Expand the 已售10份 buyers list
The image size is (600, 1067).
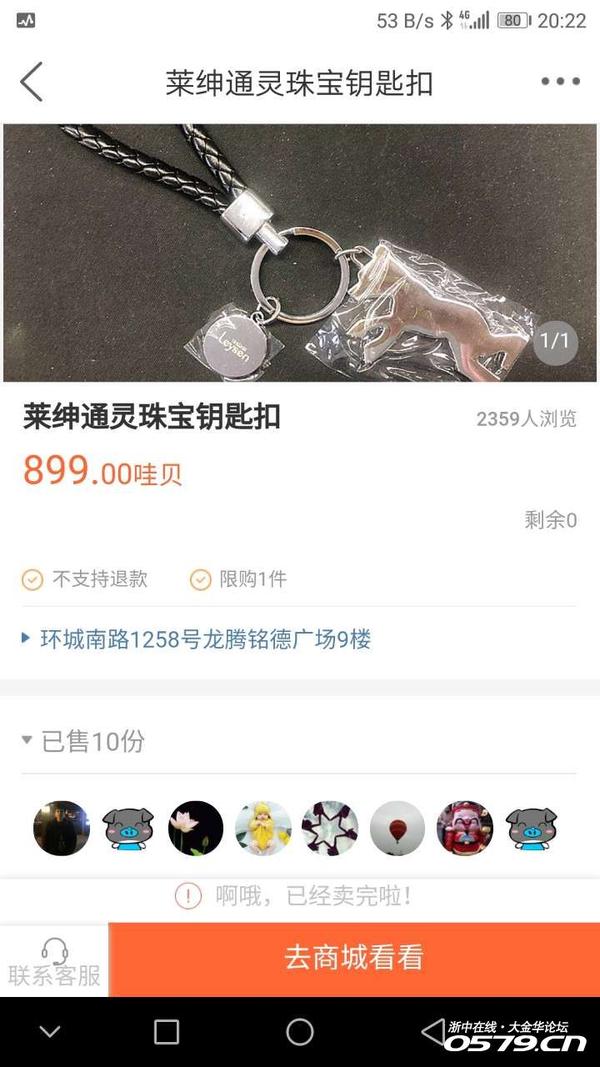pos(83,741)
